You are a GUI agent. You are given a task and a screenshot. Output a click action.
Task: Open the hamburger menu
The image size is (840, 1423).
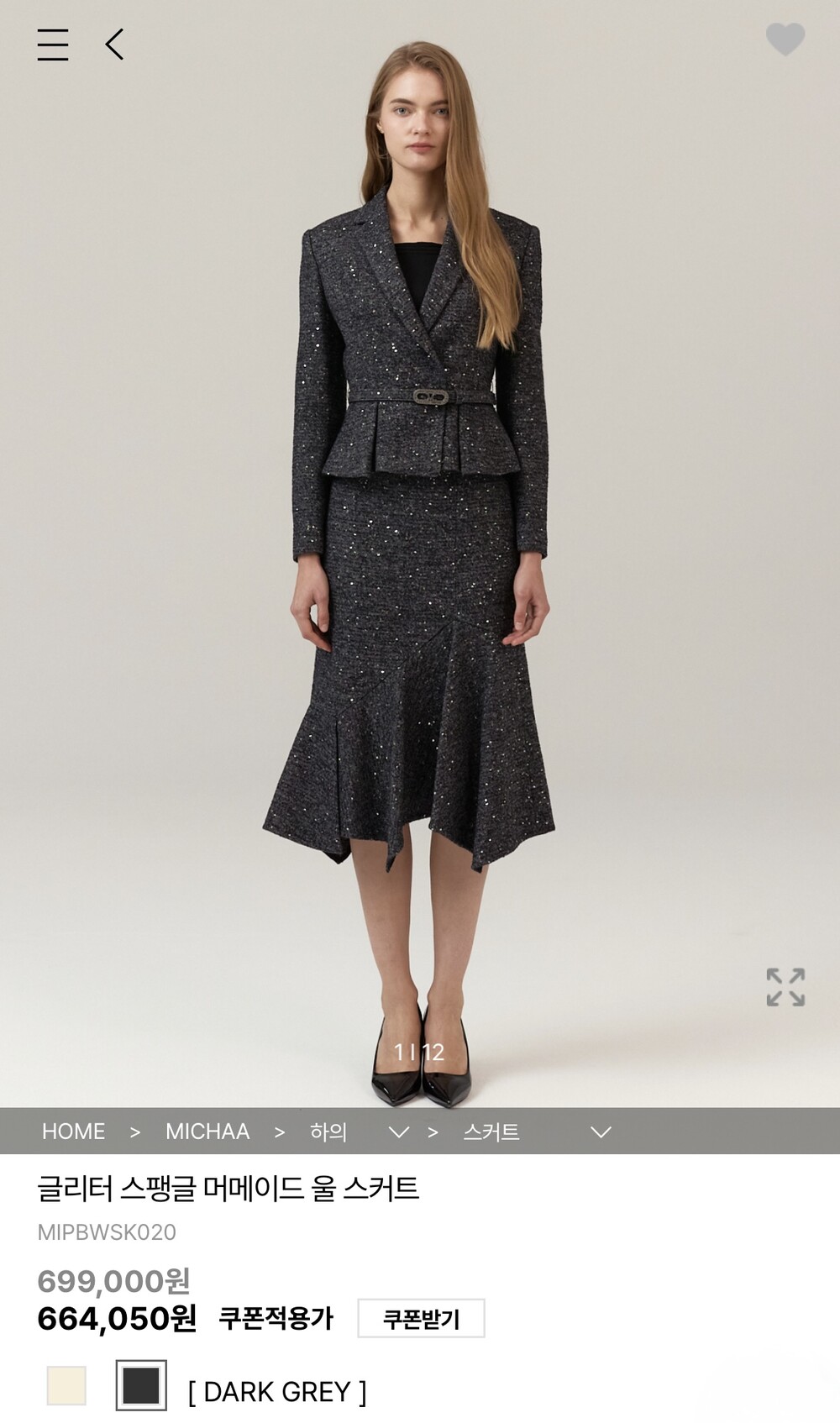click(52, 45)
